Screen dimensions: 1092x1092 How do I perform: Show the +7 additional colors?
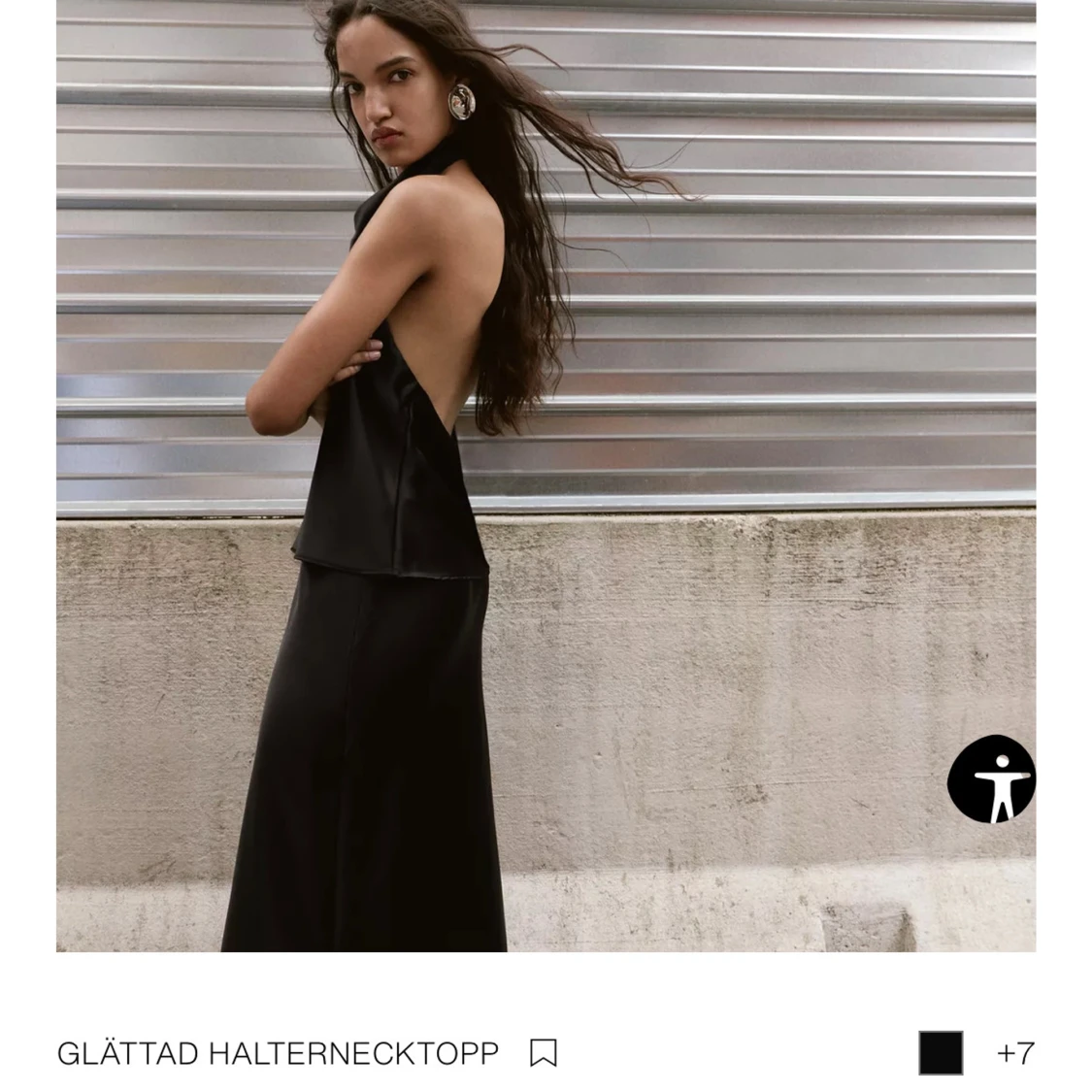pos(1015,1053)
